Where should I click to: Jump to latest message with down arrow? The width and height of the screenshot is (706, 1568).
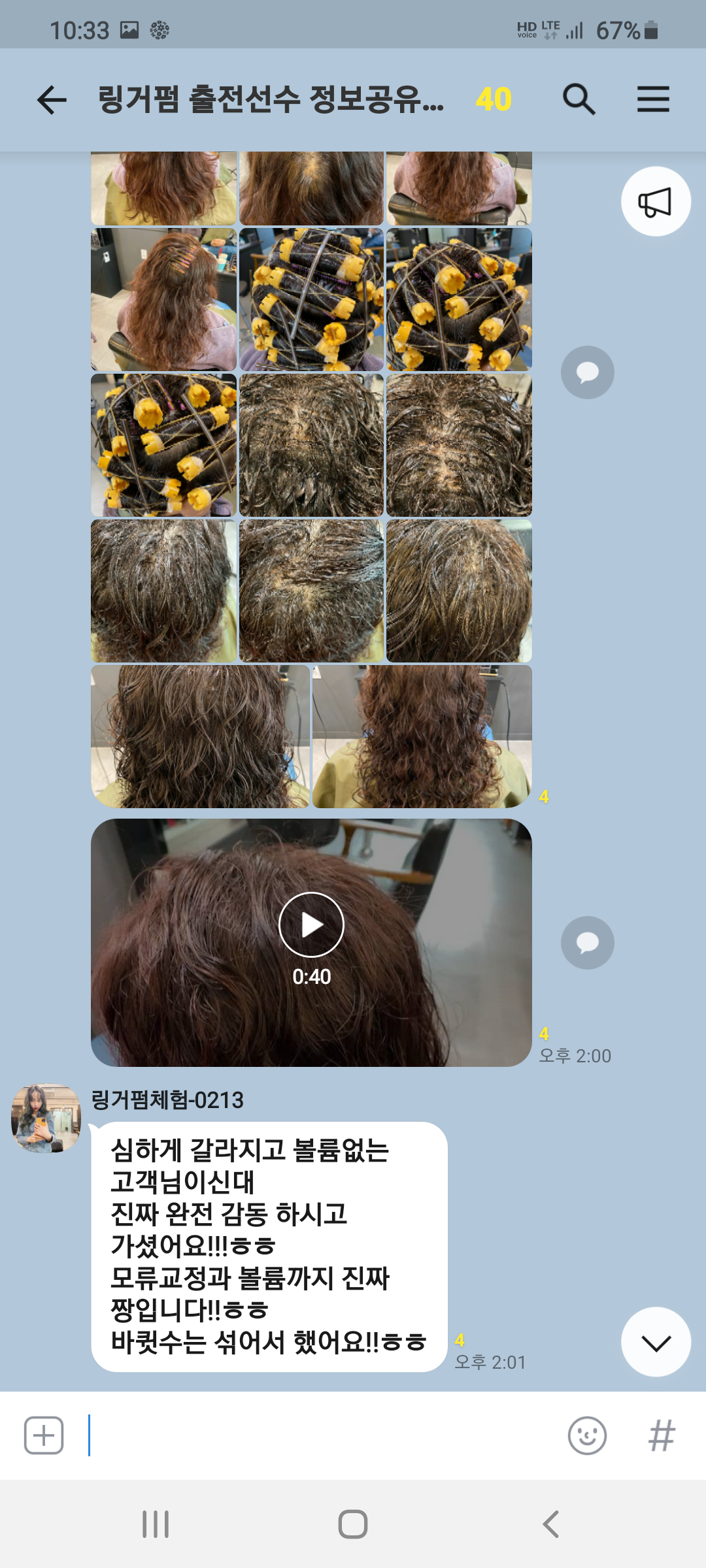[656, 1342]
